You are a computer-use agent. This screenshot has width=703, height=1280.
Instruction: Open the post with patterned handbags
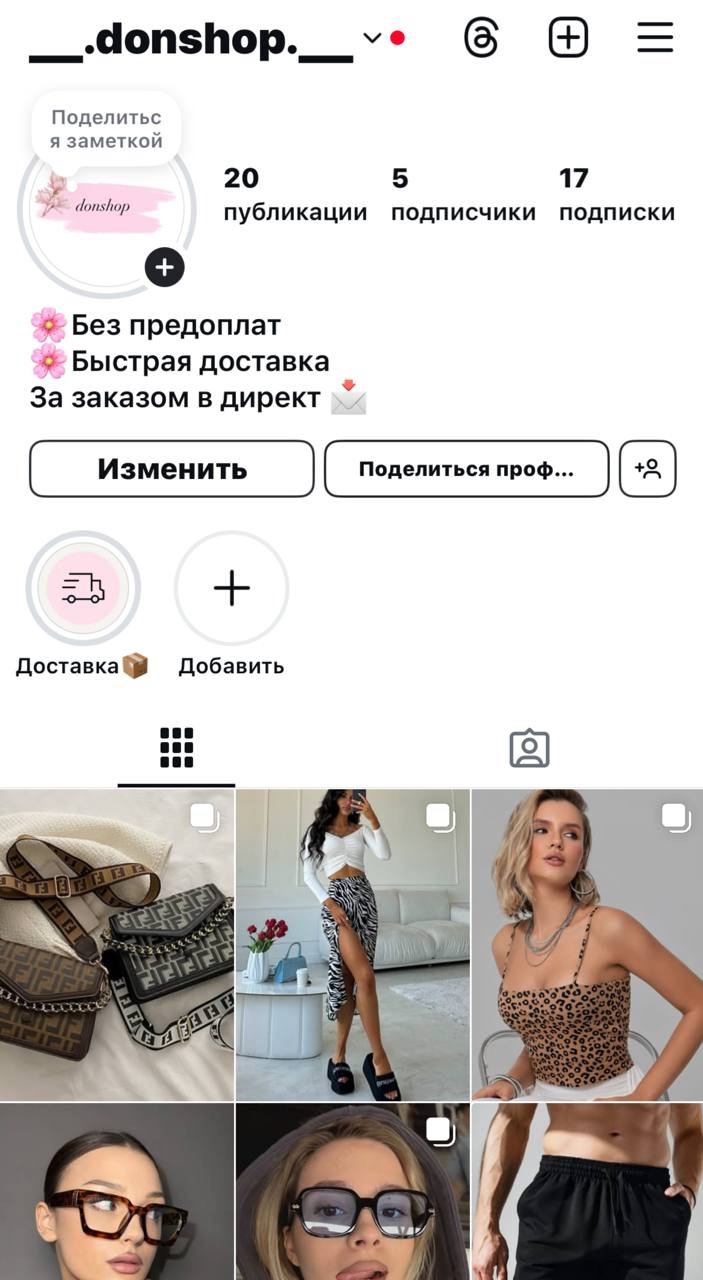(117, 945)
